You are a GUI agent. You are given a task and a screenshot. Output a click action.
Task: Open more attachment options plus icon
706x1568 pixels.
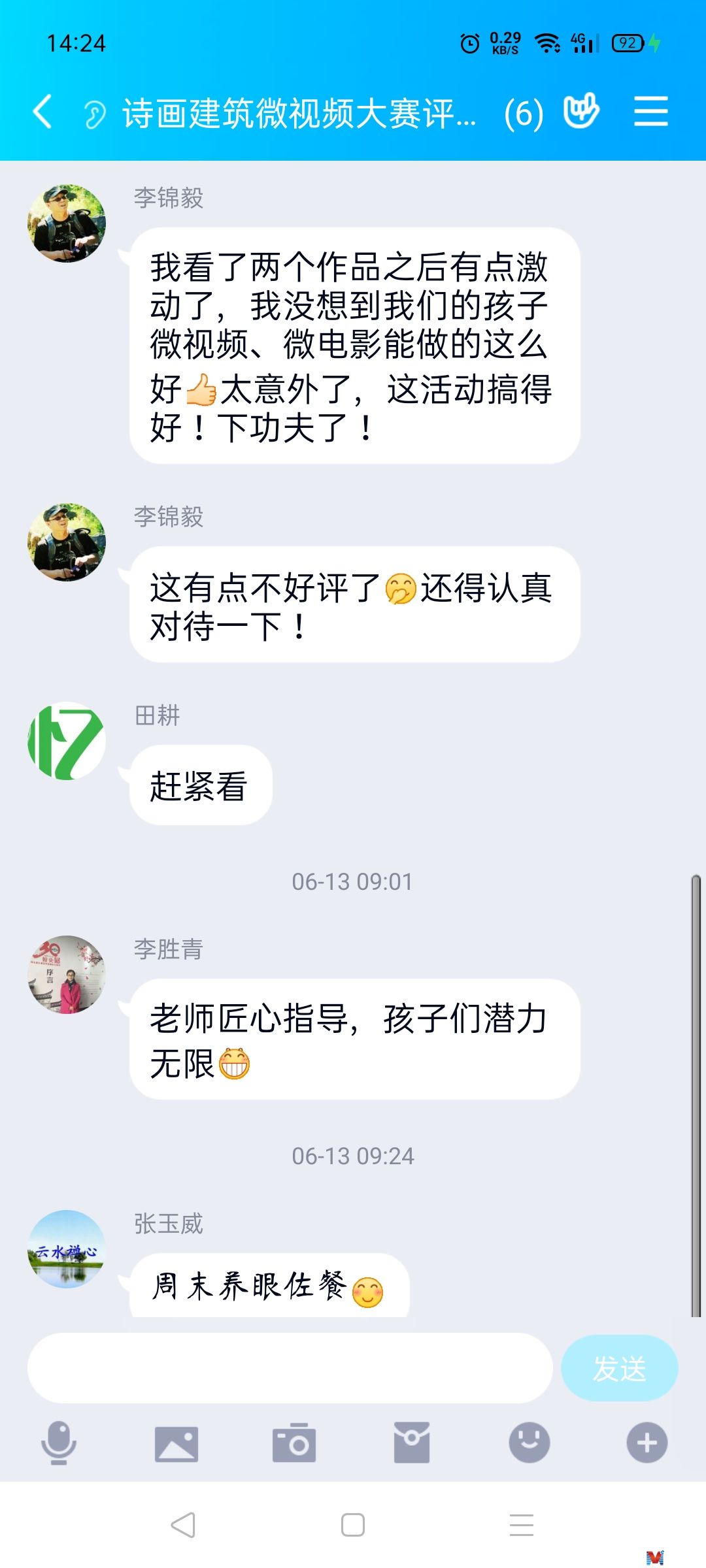click(x=647, y=1443)
